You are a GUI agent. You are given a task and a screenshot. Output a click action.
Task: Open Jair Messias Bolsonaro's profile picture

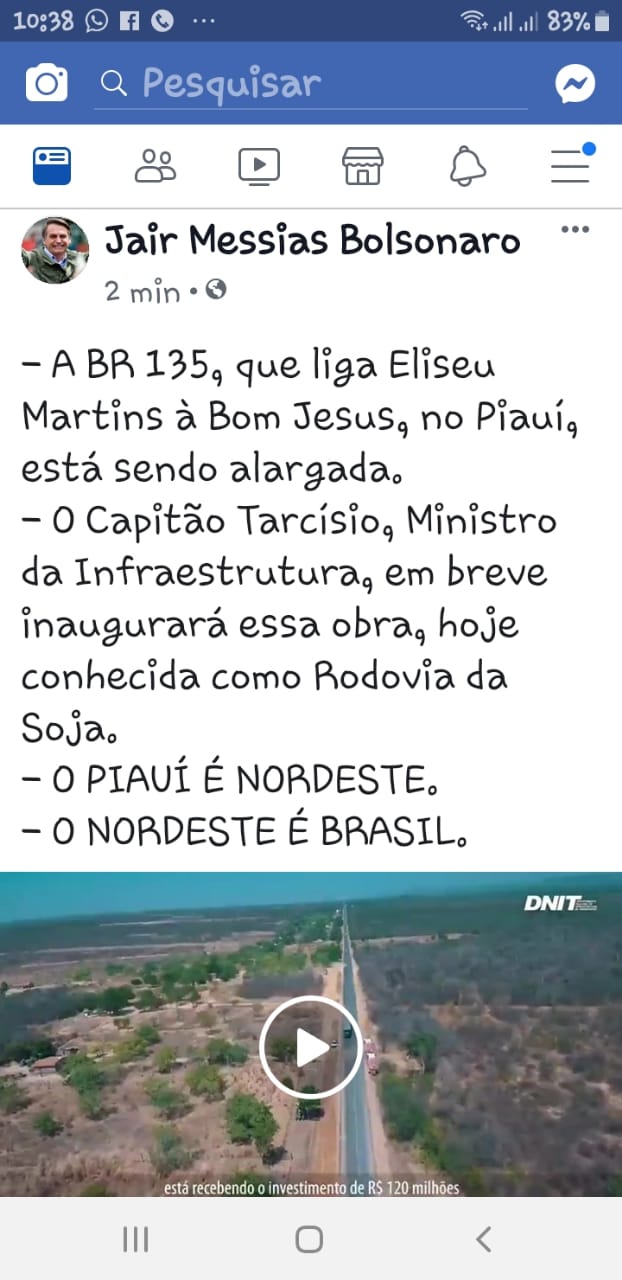[55, 250]
